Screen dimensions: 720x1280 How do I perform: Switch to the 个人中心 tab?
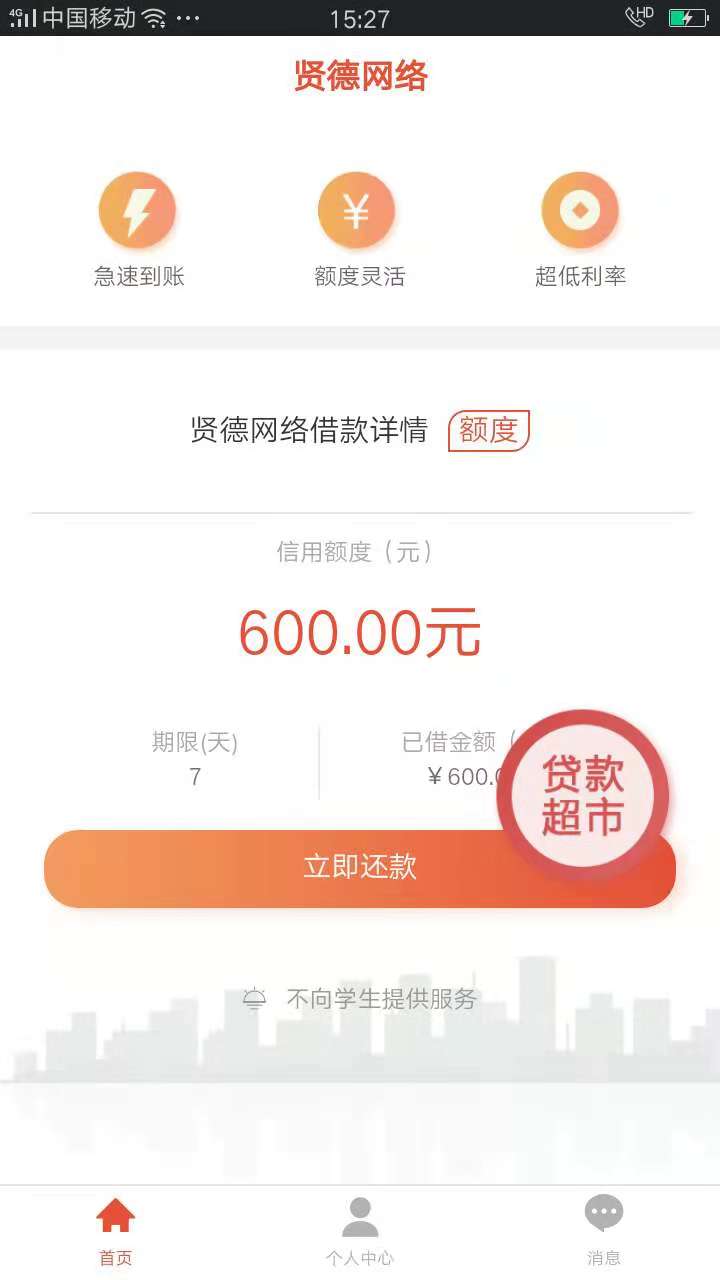(x=360, y=1232)
